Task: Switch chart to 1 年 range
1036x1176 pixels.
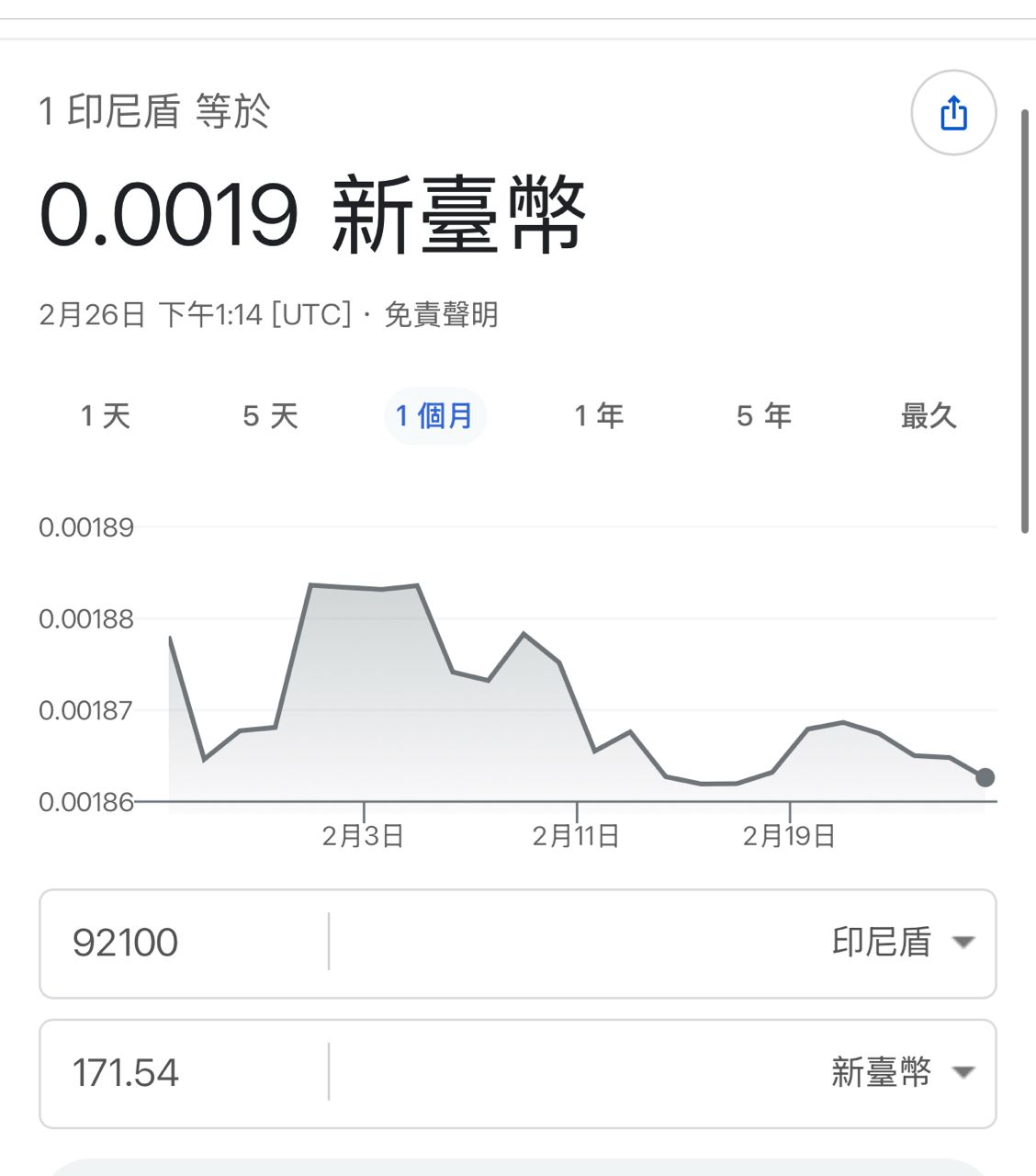Action: pos(599,416)
